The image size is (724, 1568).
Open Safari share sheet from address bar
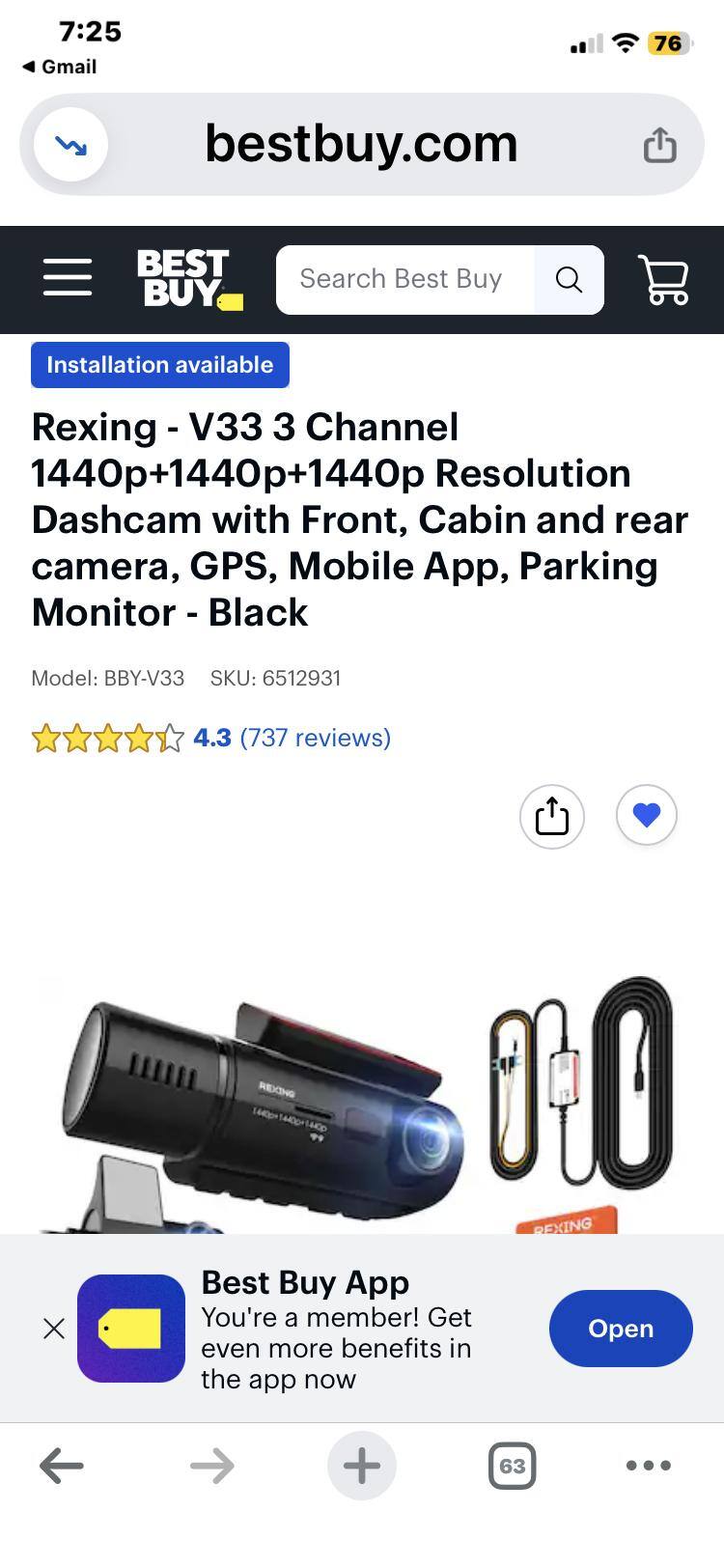(x=660, y=143)
